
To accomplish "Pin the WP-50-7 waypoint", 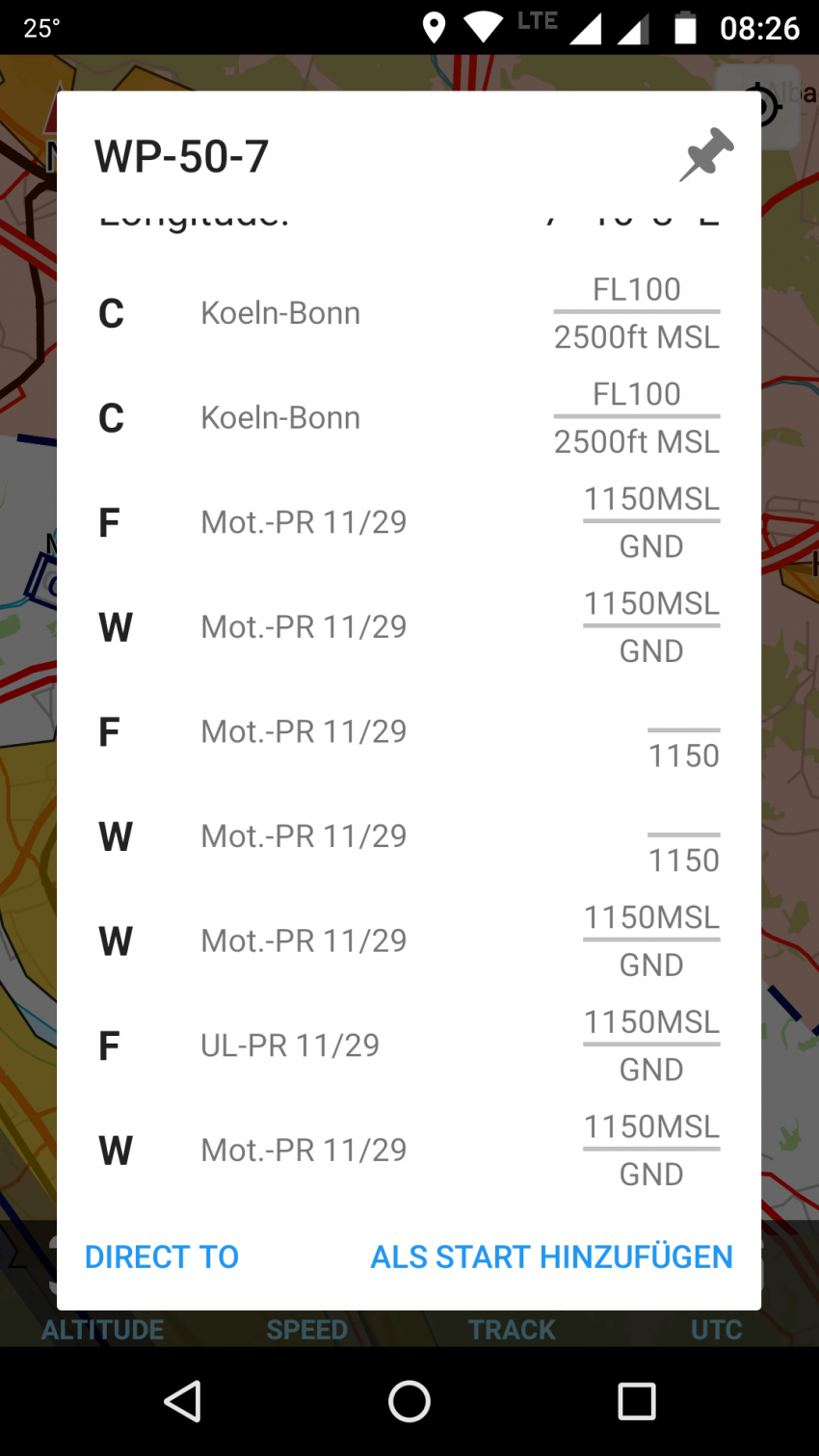I will point(706,154).
